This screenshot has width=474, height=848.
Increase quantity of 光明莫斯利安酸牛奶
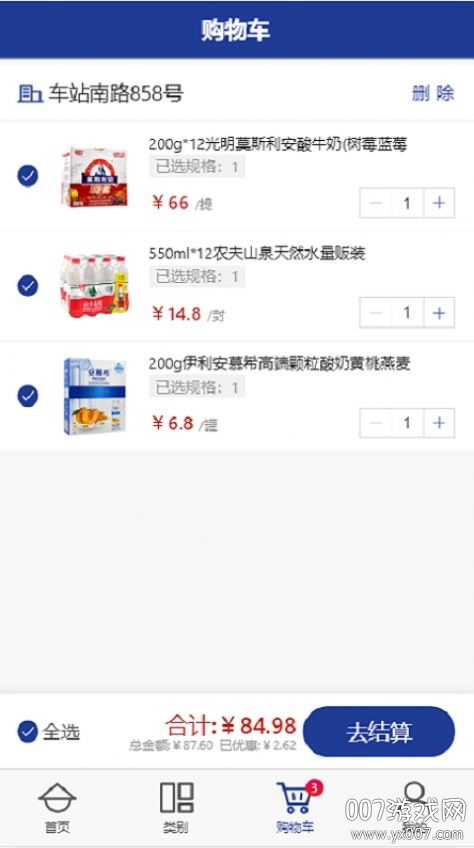pyautogui.click(x=439, y=203)
